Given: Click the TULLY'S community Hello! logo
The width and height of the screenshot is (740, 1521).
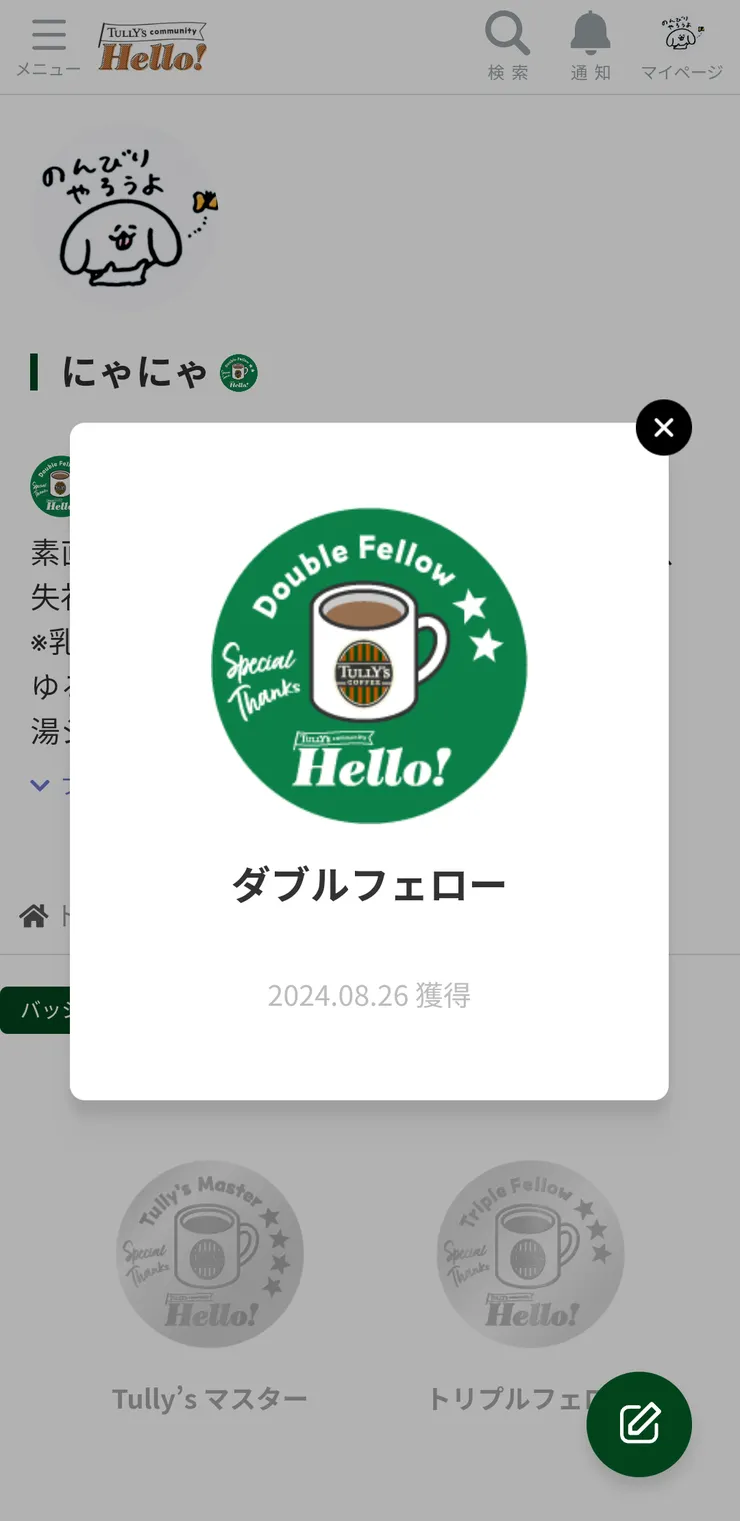Looking at the screenshot, I should click(152, 45).
